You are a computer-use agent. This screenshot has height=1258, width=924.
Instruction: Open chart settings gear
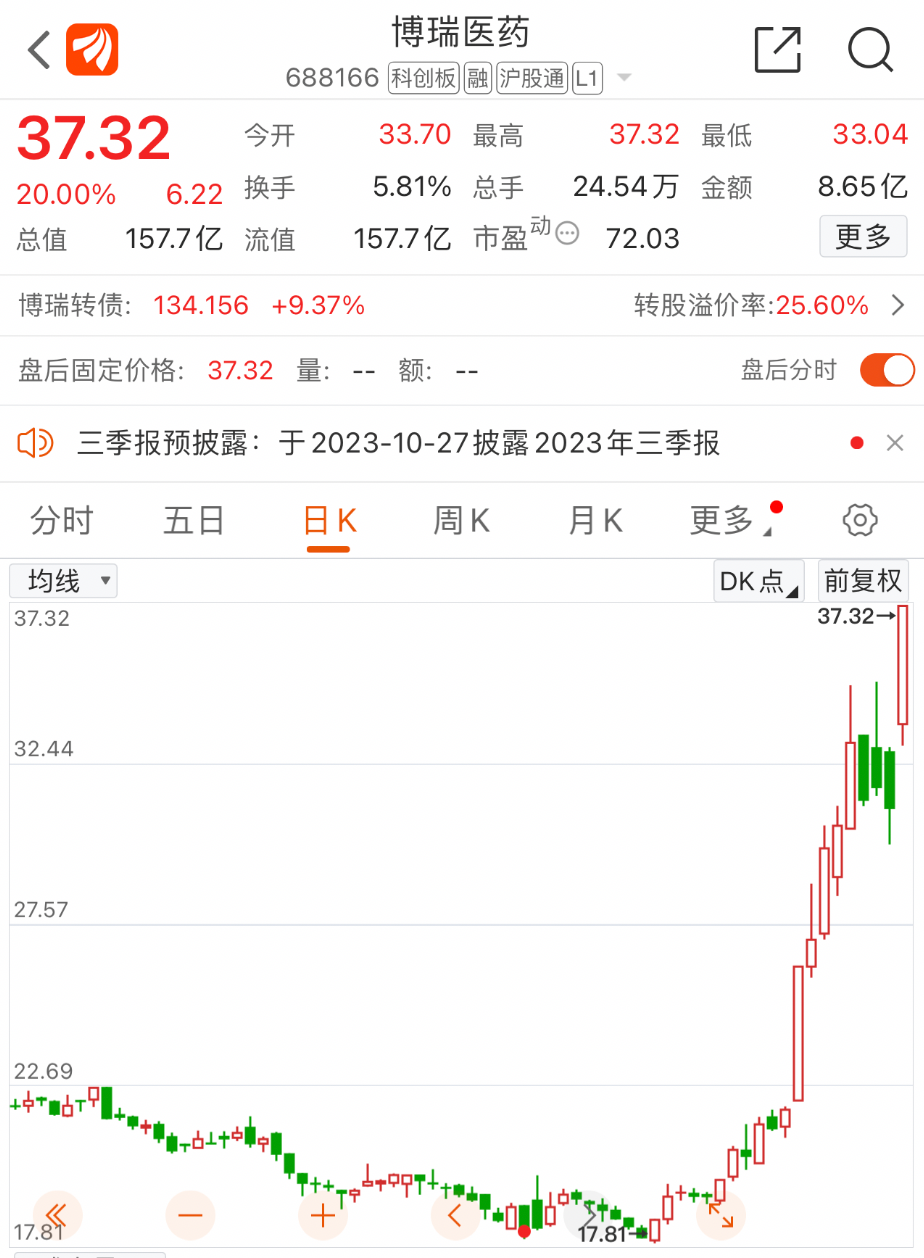860,520
